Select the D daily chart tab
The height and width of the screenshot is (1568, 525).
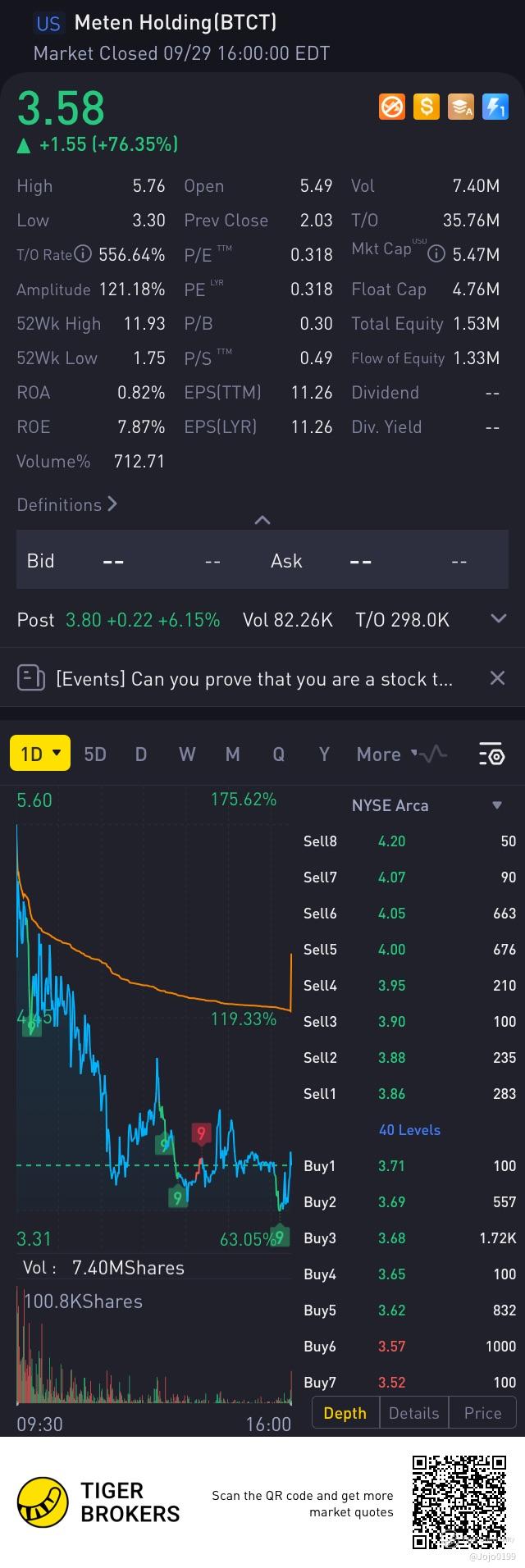click(x=141, y=754)
